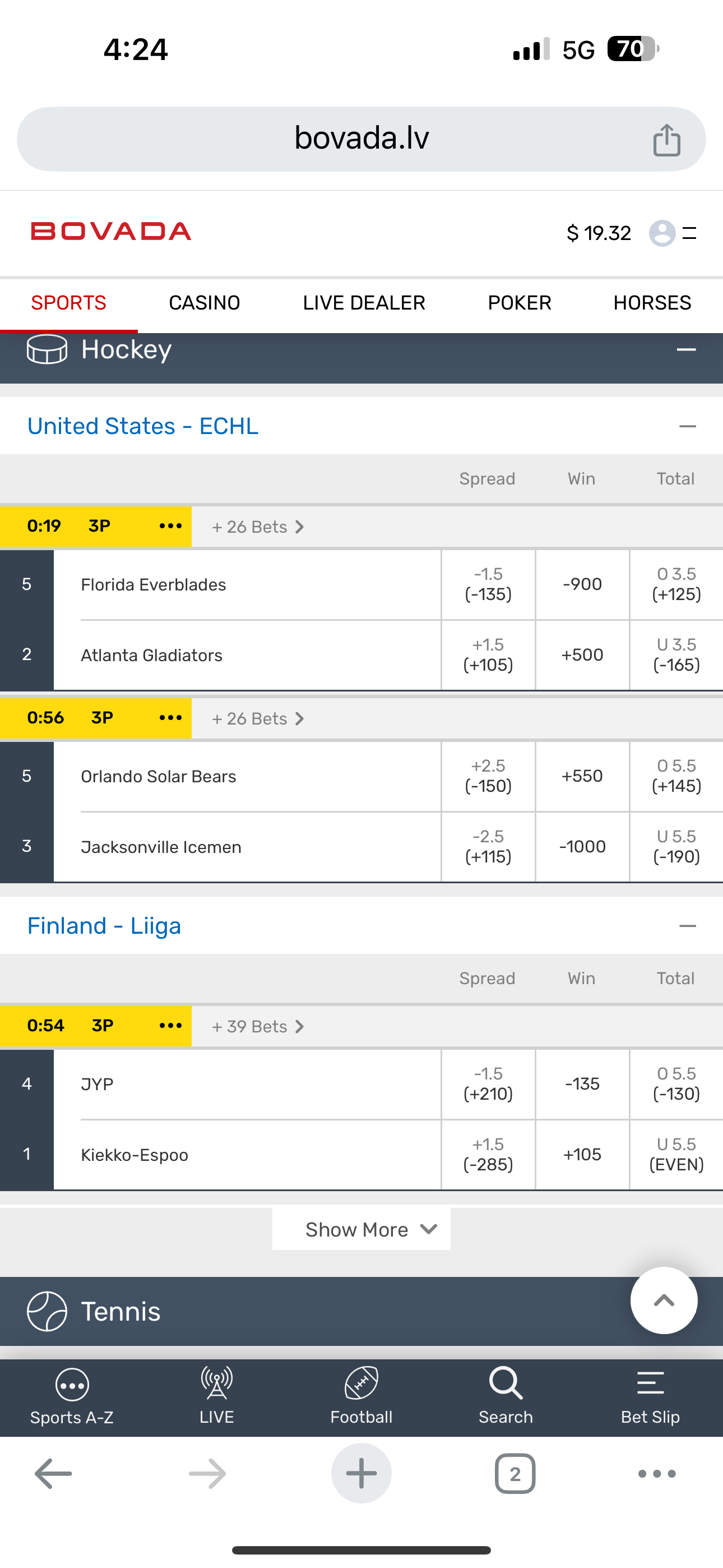View +39 Bets for the JYP game
The image size is (723, 1568).
tap(257, 1026)
